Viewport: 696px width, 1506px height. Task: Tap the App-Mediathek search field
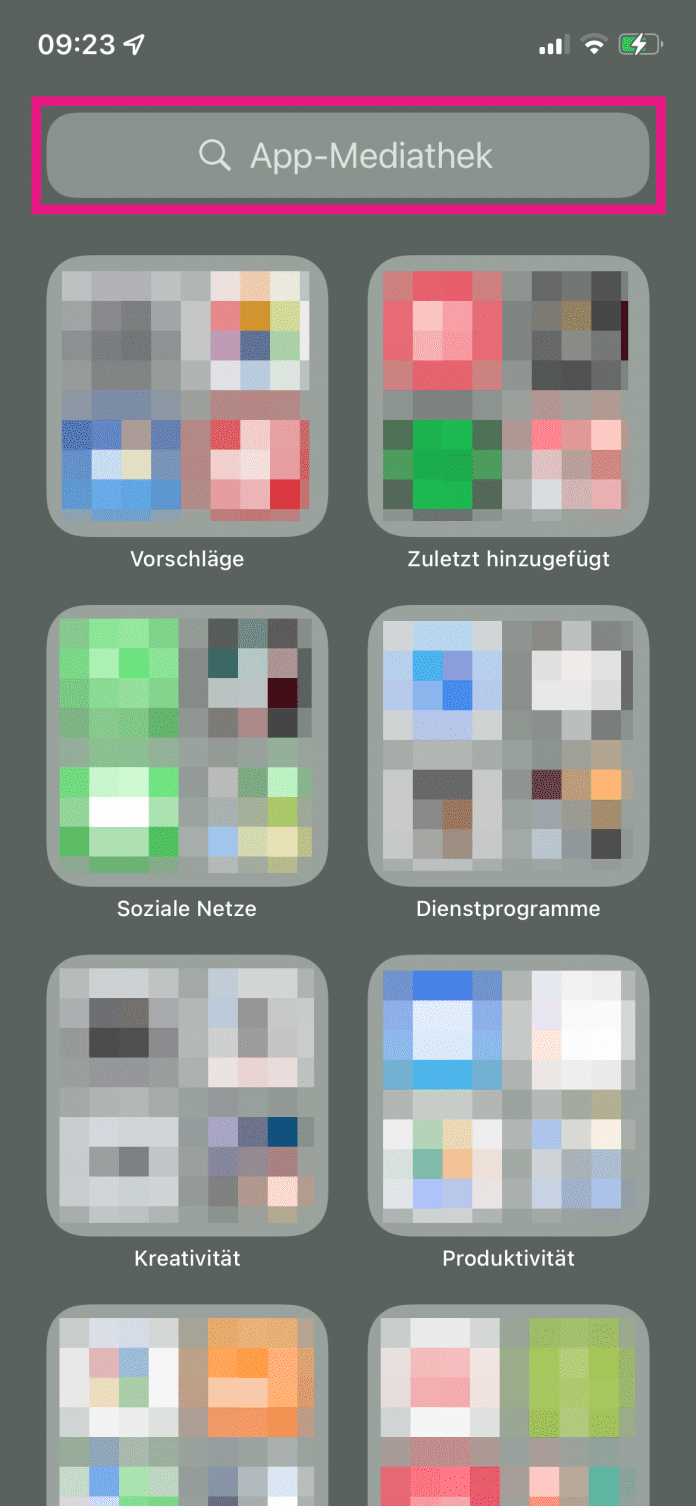[x=348, y=155]
